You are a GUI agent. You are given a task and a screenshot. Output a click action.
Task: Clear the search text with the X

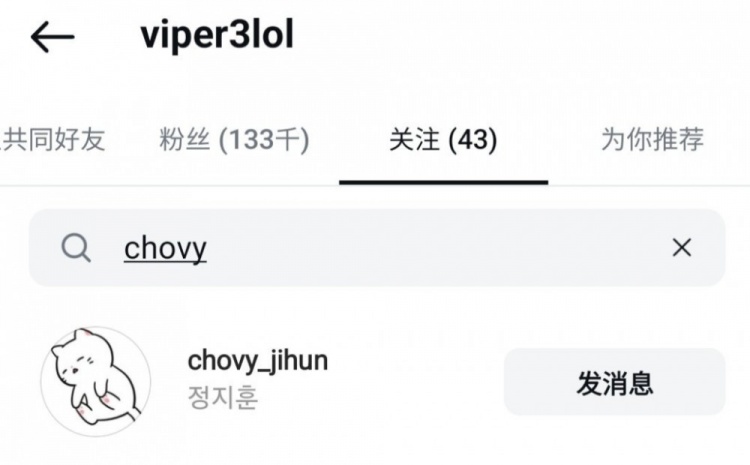point(682,248)
